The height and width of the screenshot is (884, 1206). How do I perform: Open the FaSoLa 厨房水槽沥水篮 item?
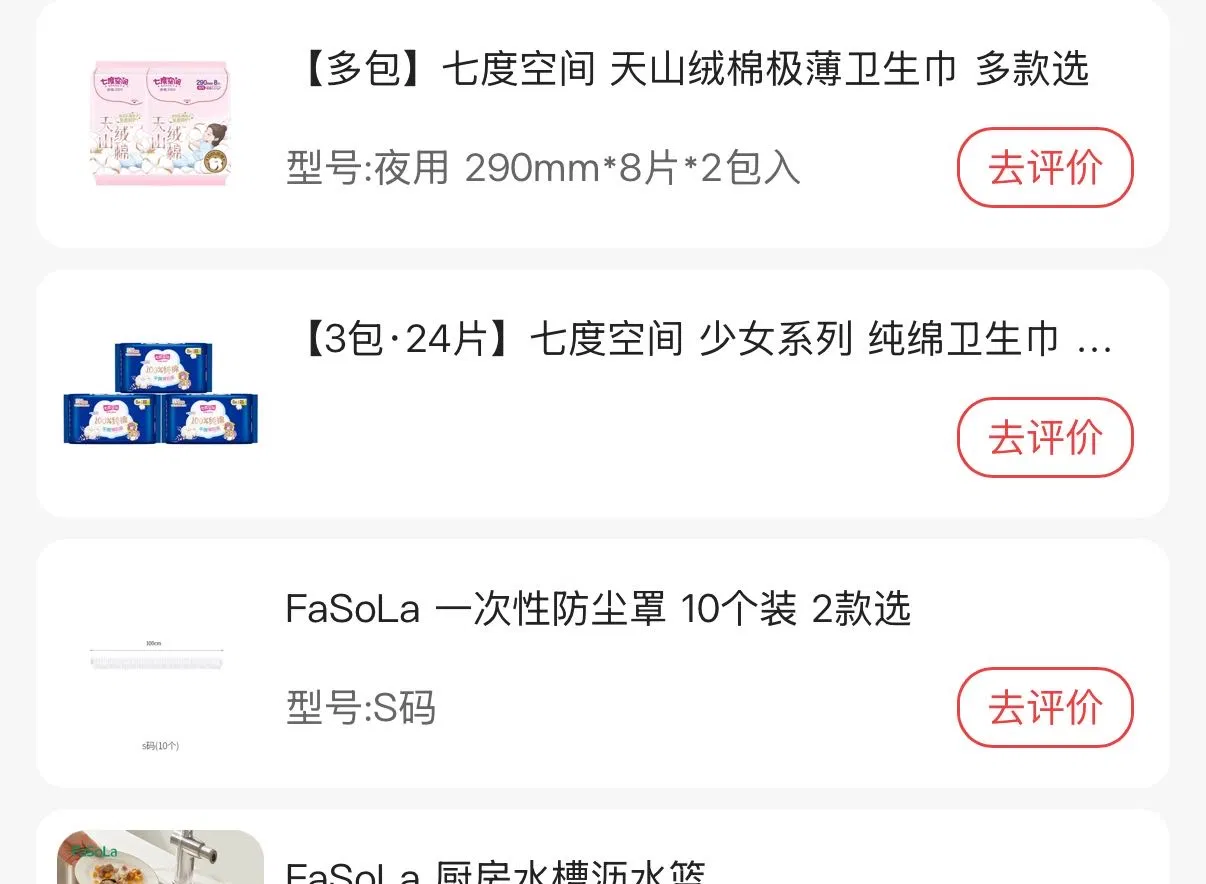(x=495, y=870)
